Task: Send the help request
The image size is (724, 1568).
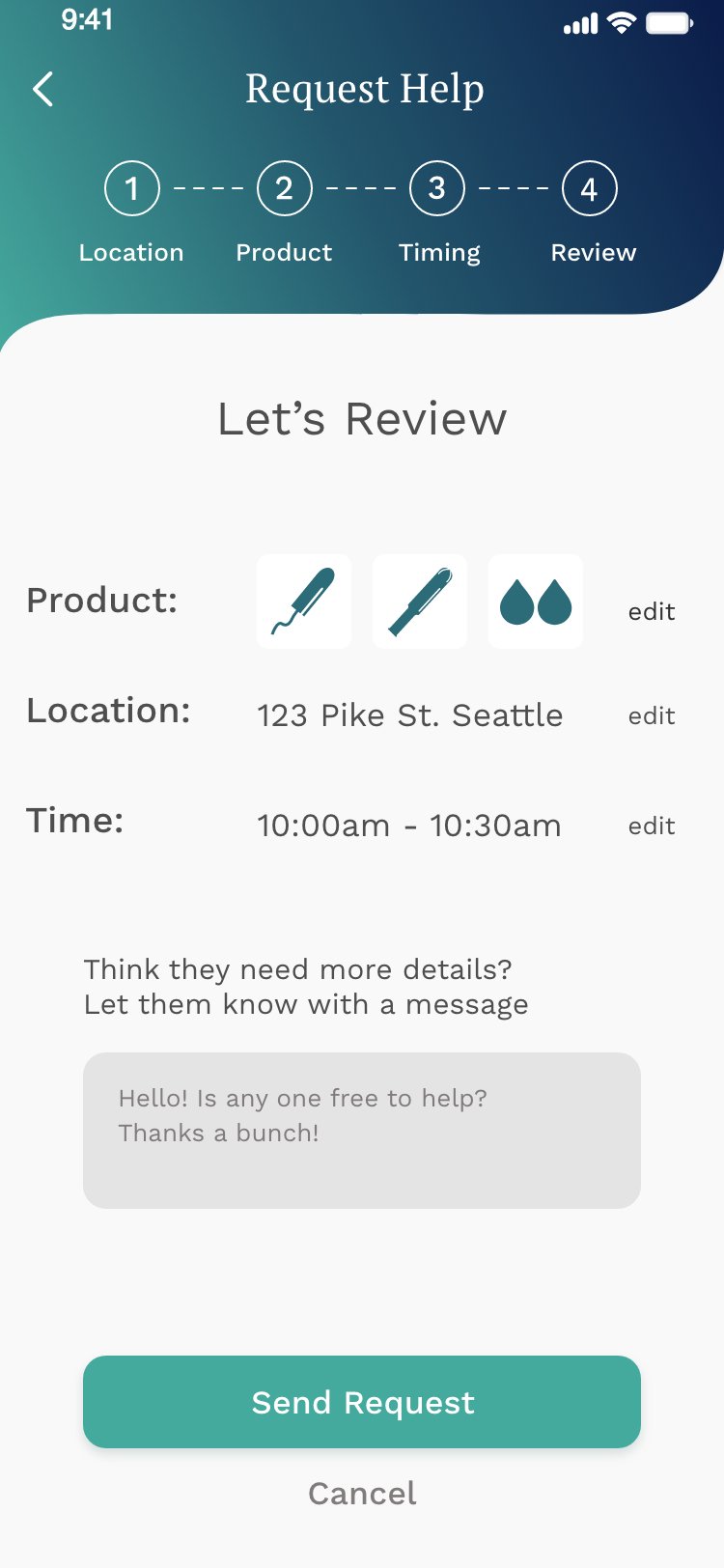Action: pyautogui.click(x=362, y=1402)
